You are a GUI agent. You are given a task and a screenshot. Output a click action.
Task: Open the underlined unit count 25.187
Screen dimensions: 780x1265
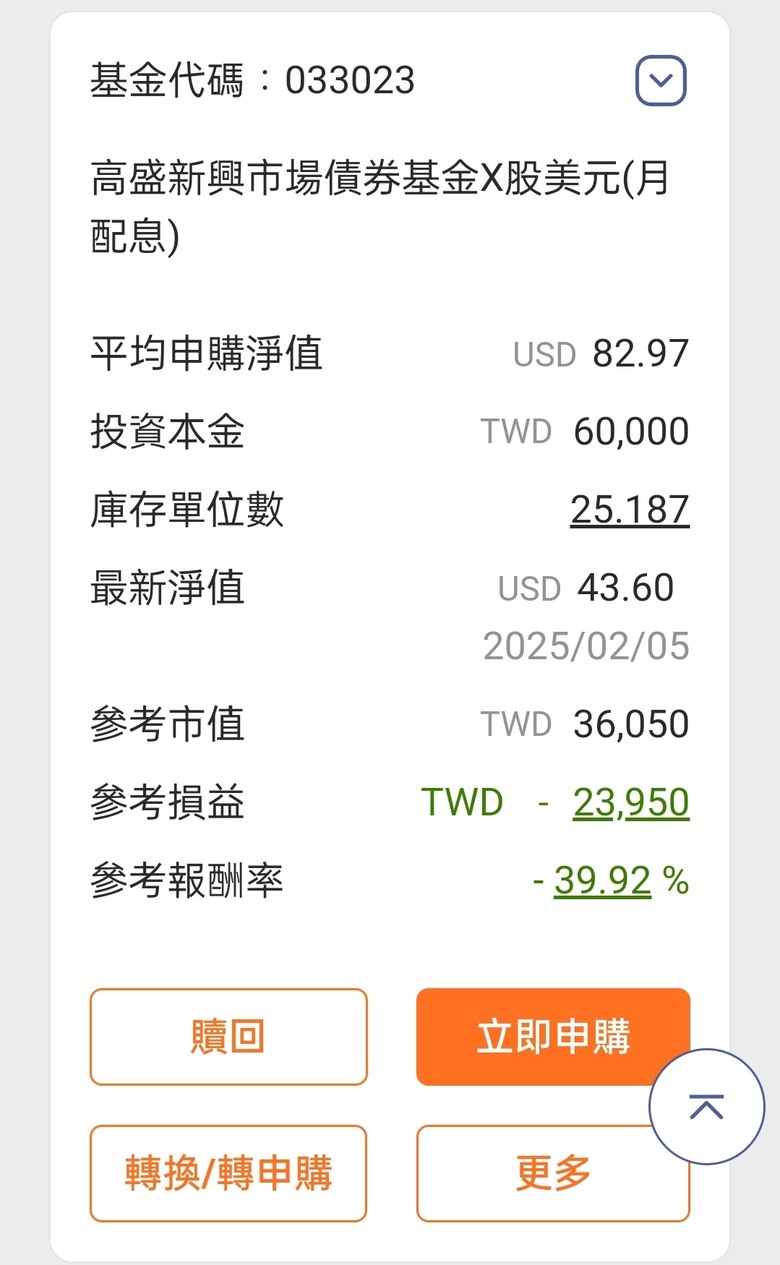pyautogui.click(x=630, y=510)
